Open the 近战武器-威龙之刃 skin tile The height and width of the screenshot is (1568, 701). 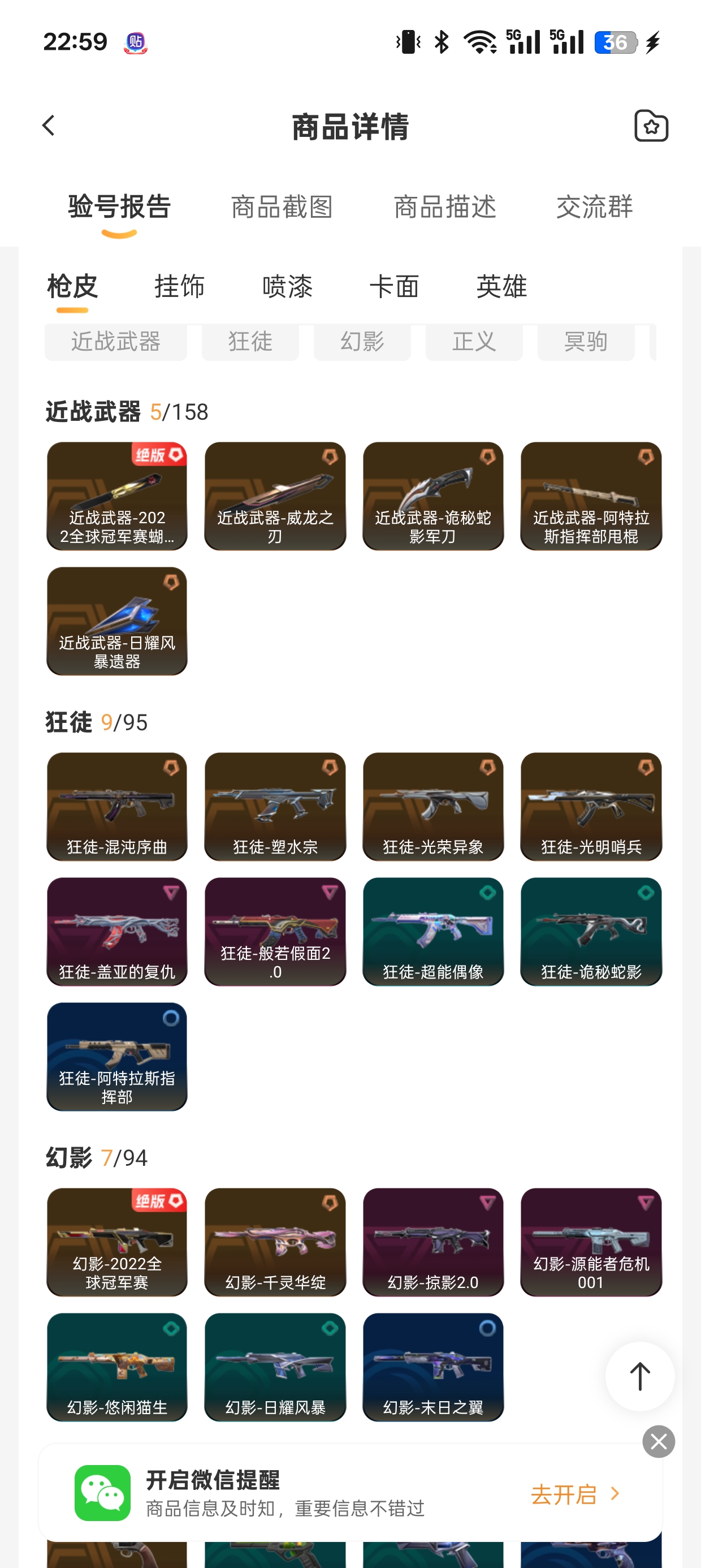click(275, 496)
